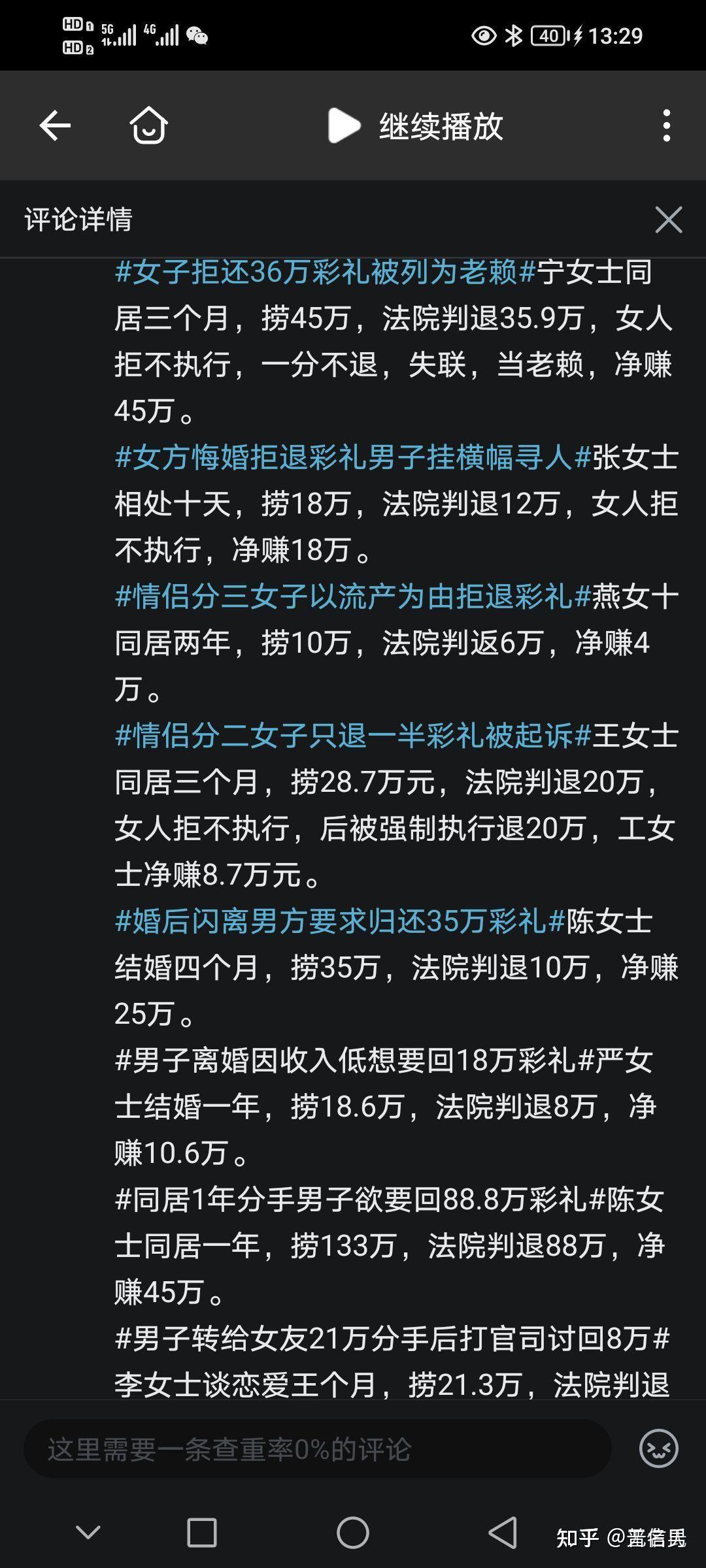Tap system home circle button

point(353,1532)
